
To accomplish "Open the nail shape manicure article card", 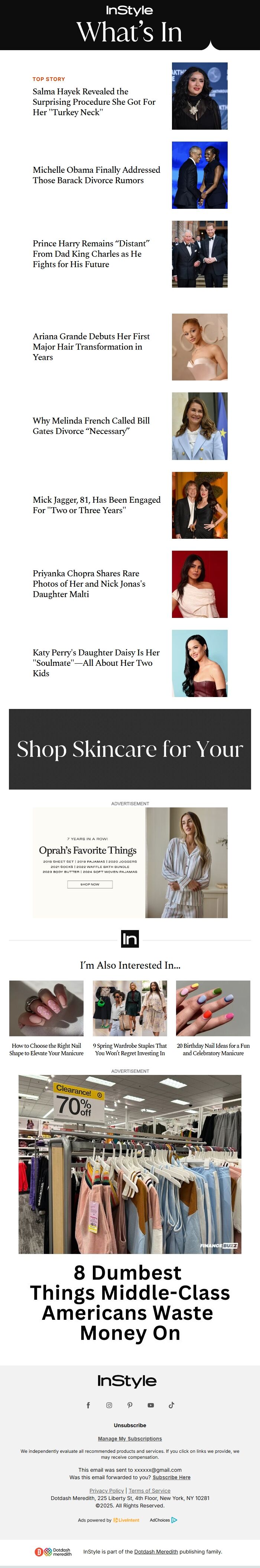I will [46, 1049].
